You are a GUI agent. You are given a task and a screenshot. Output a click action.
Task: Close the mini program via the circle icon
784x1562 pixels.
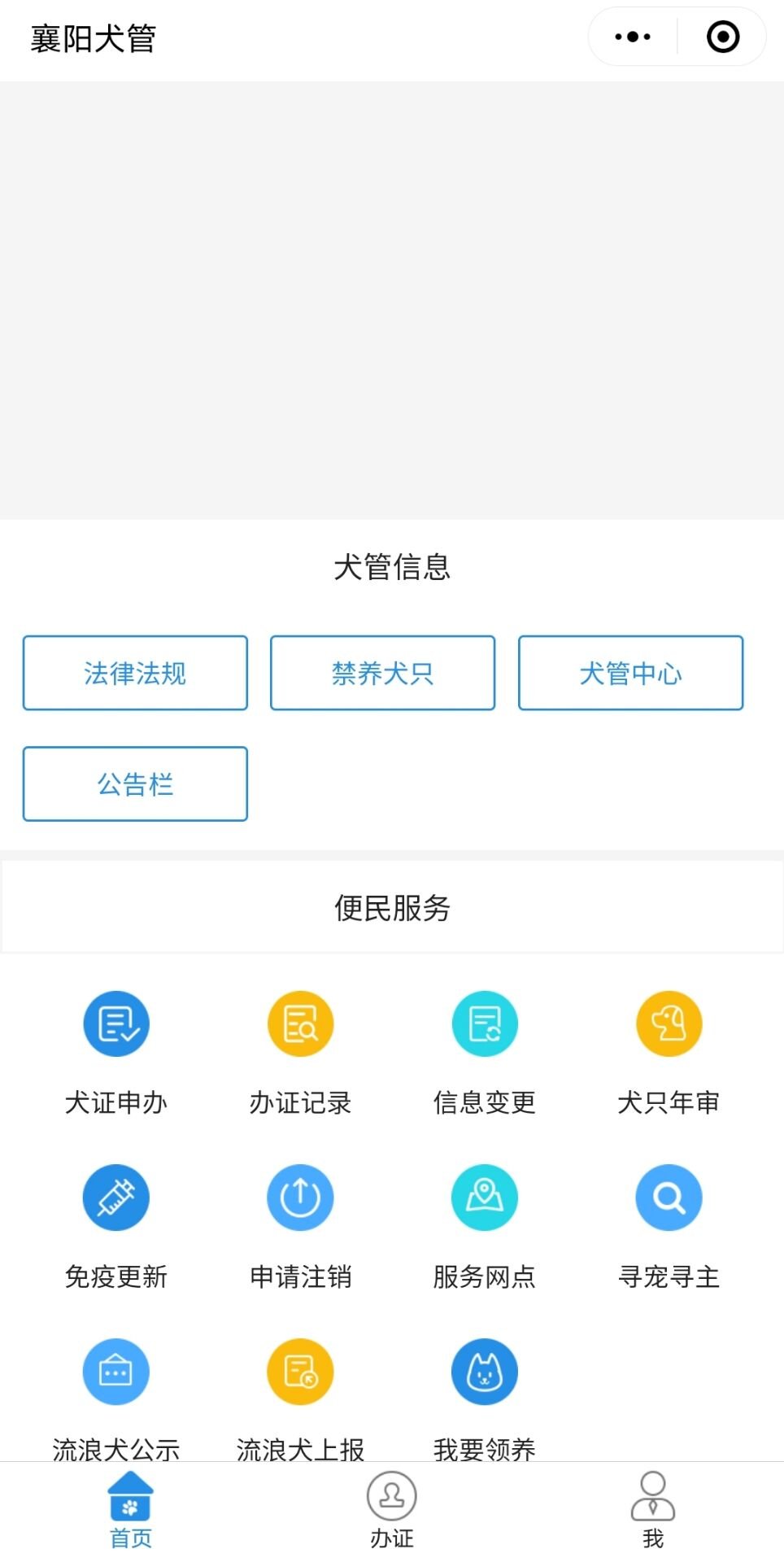[x=723, y=37]
